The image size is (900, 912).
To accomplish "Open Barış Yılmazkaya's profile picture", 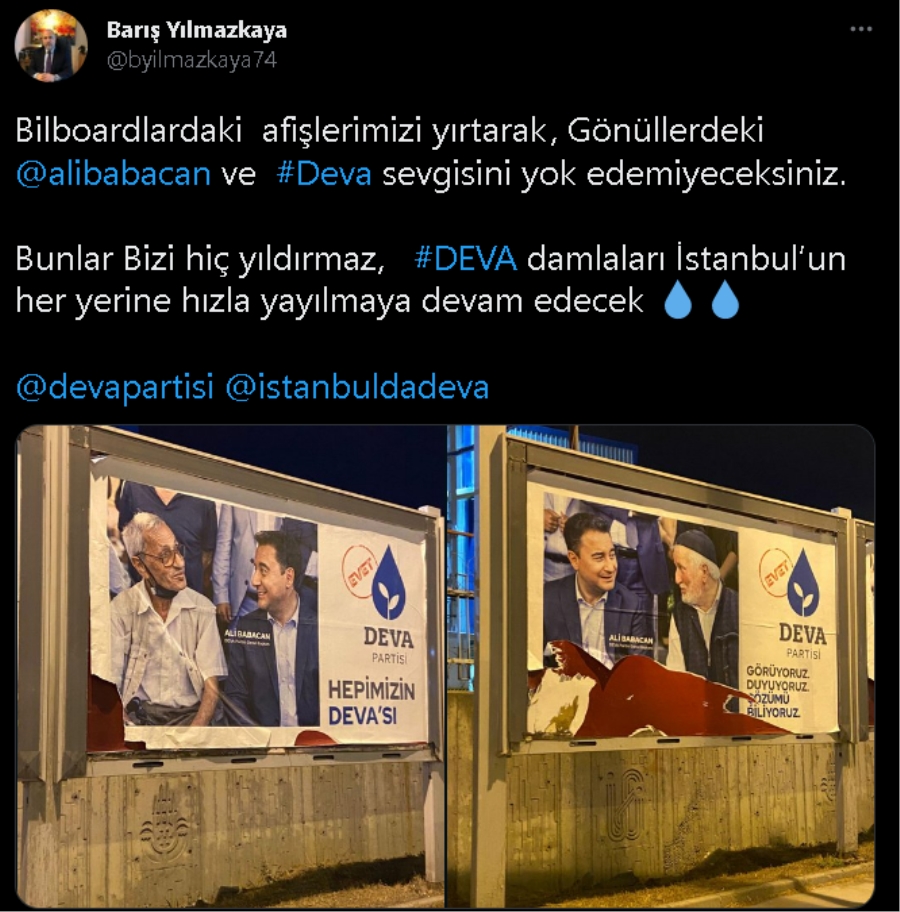I will (x=50, y=46).
